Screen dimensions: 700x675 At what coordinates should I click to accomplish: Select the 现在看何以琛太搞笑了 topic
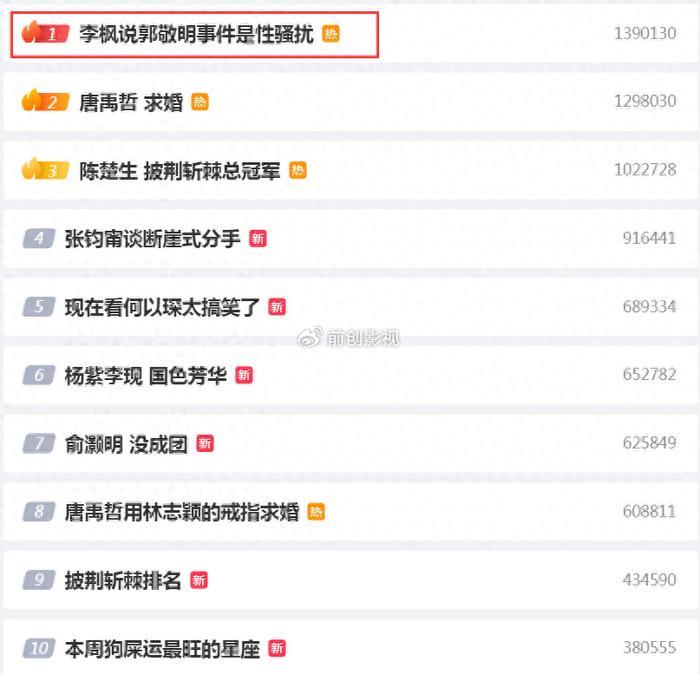pyautogui.click(x=162, y=307)
